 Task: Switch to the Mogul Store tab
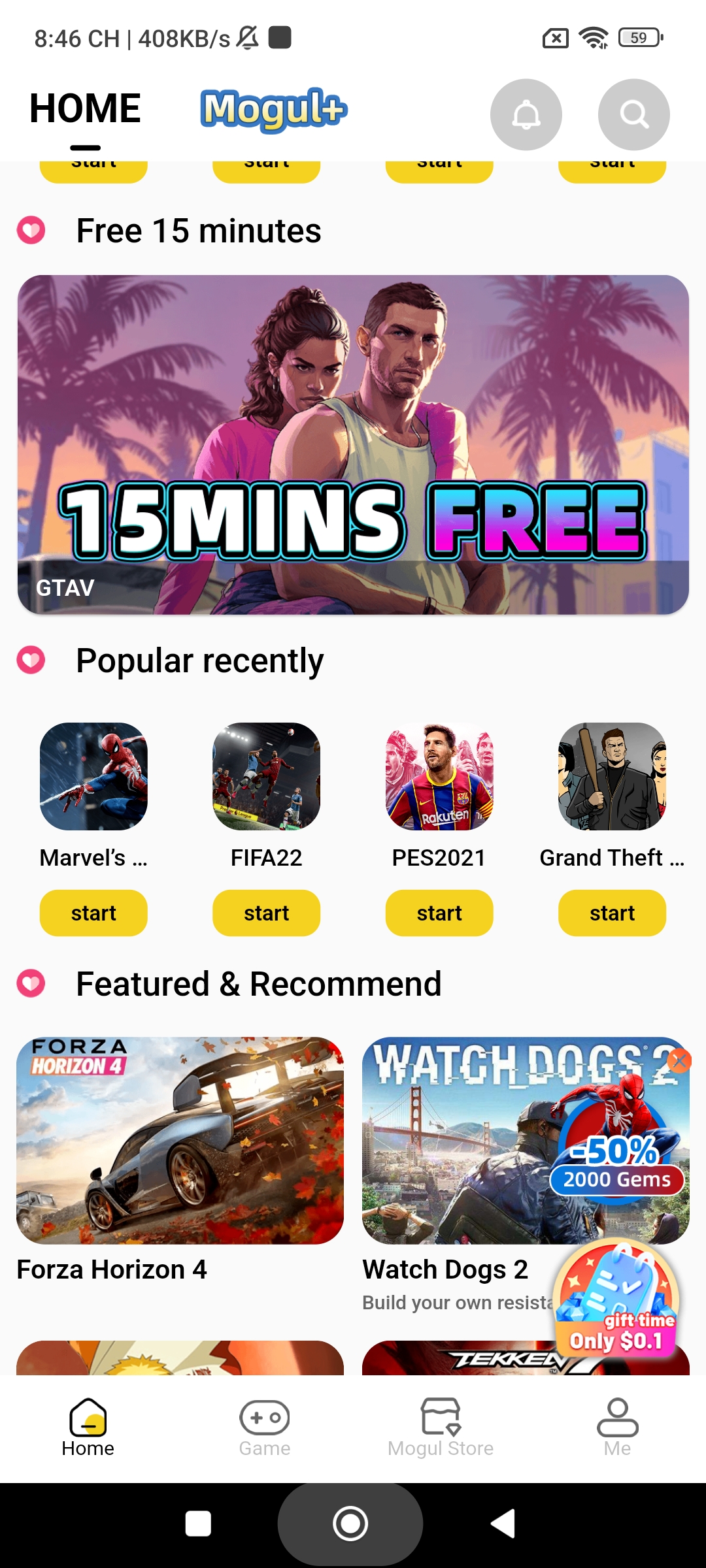441,1428
